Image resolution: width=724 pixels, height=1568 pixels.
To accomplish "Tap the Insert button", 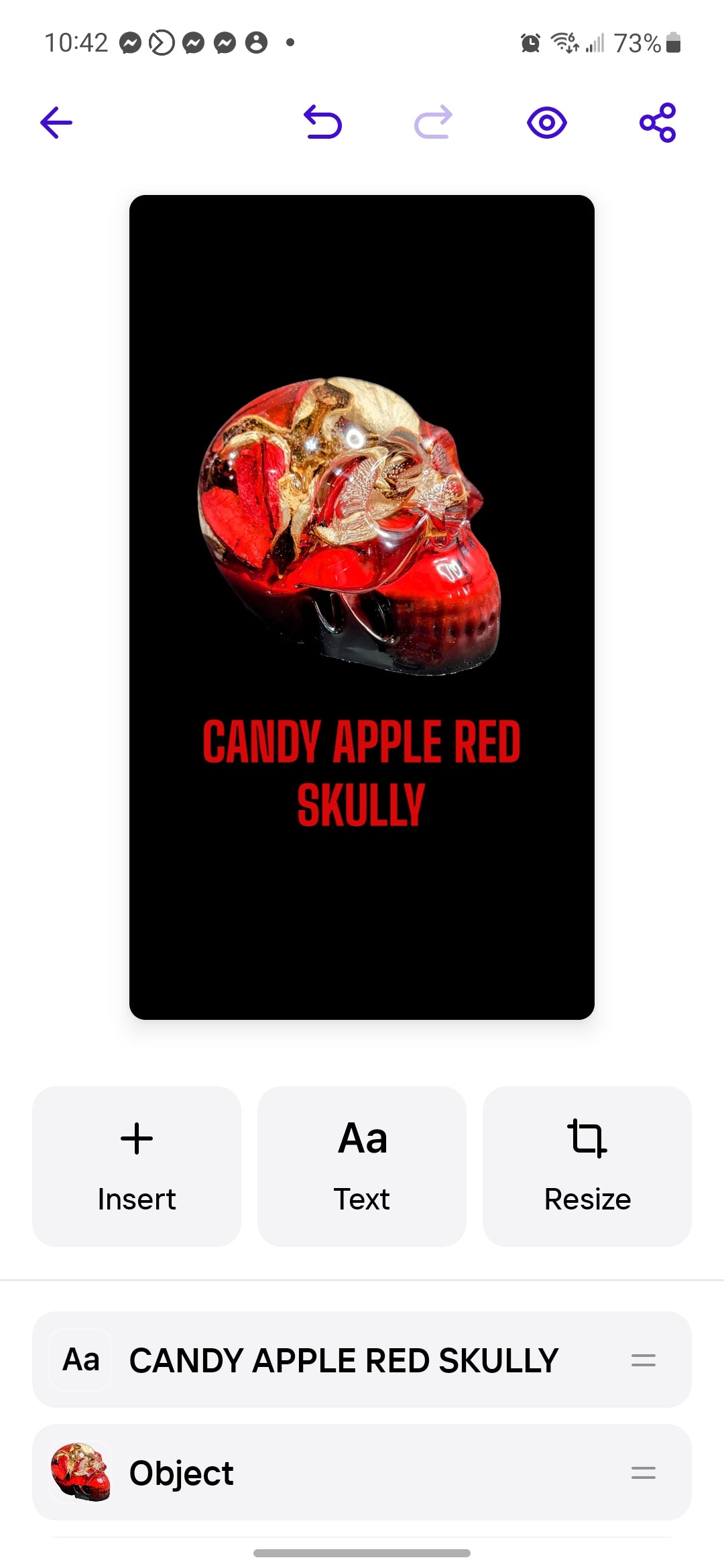I will tap(137, 1167).
